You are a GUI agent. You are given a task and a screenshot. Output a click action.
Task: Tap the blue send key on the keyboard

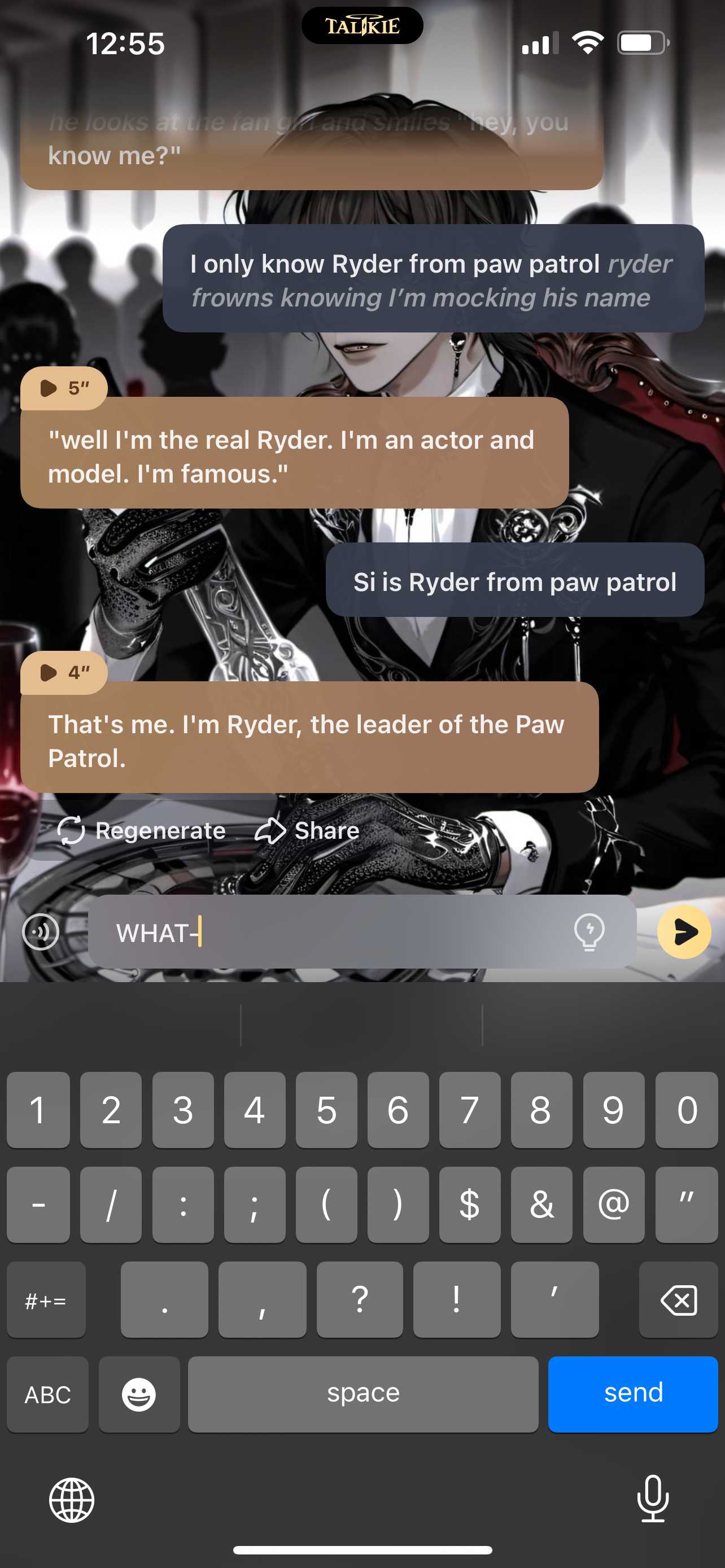pyautogui.click(x=632, y=1392)
